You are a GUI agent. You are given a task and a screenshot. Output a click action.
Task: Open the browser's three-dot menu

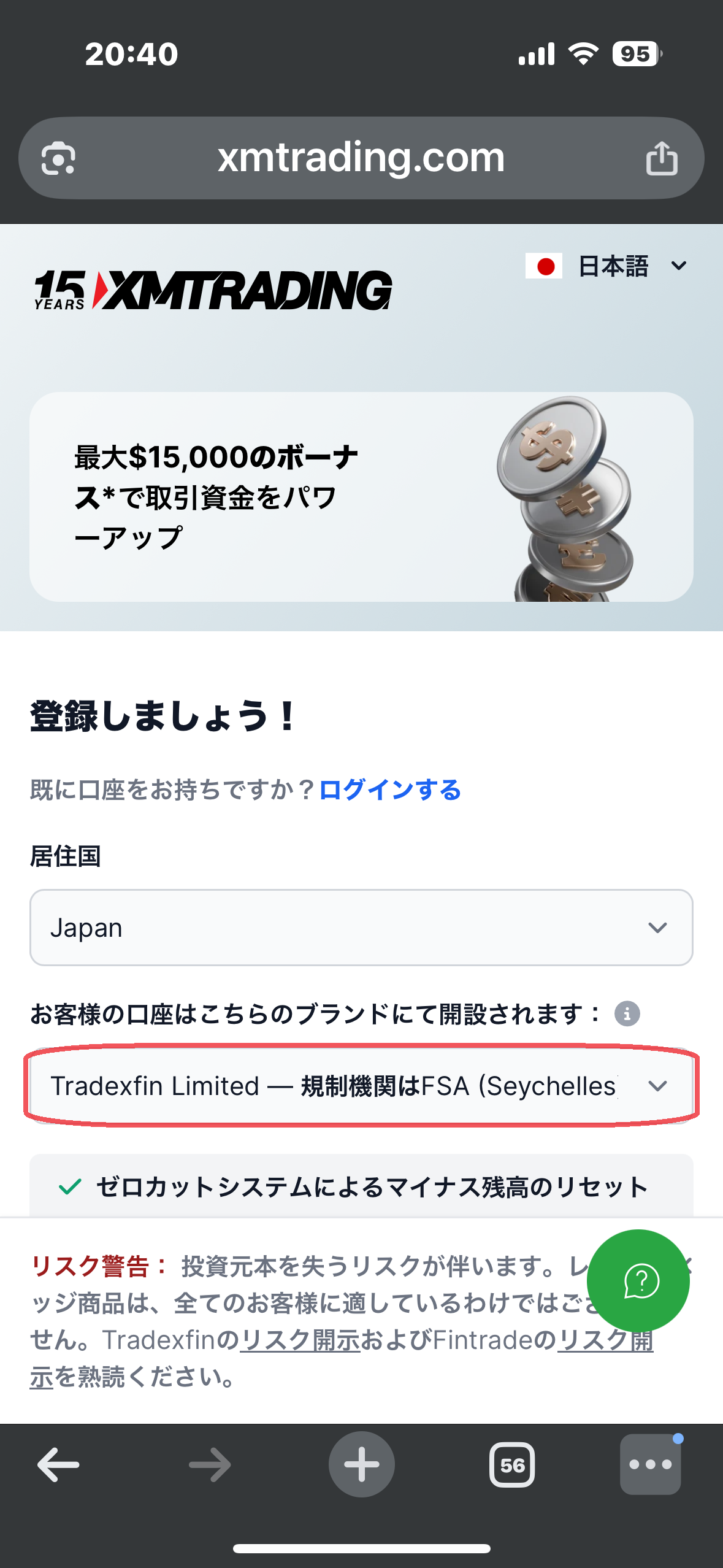pyautogui.click(x=650, y=1465)
